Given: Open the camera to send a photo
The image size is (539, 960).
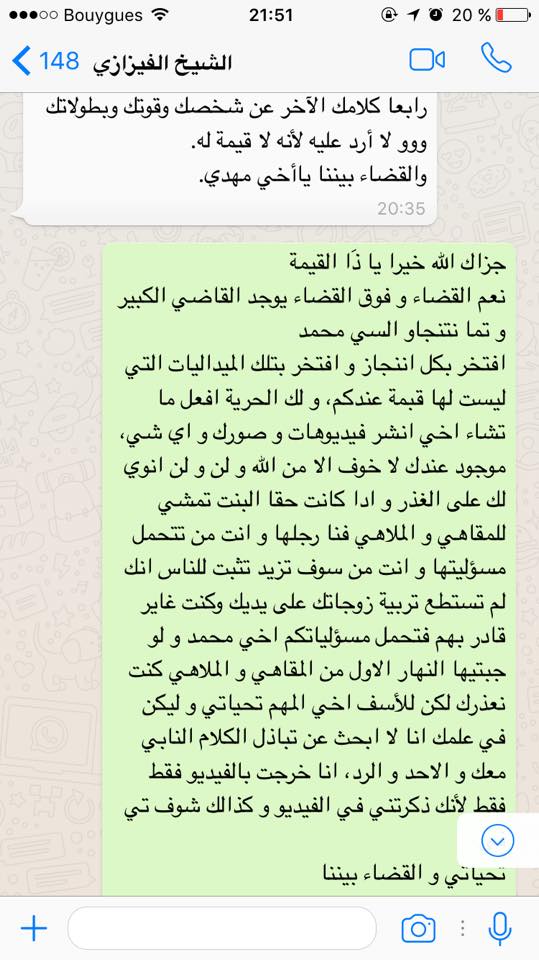Looking at the screenshot, I should [418, 929].
